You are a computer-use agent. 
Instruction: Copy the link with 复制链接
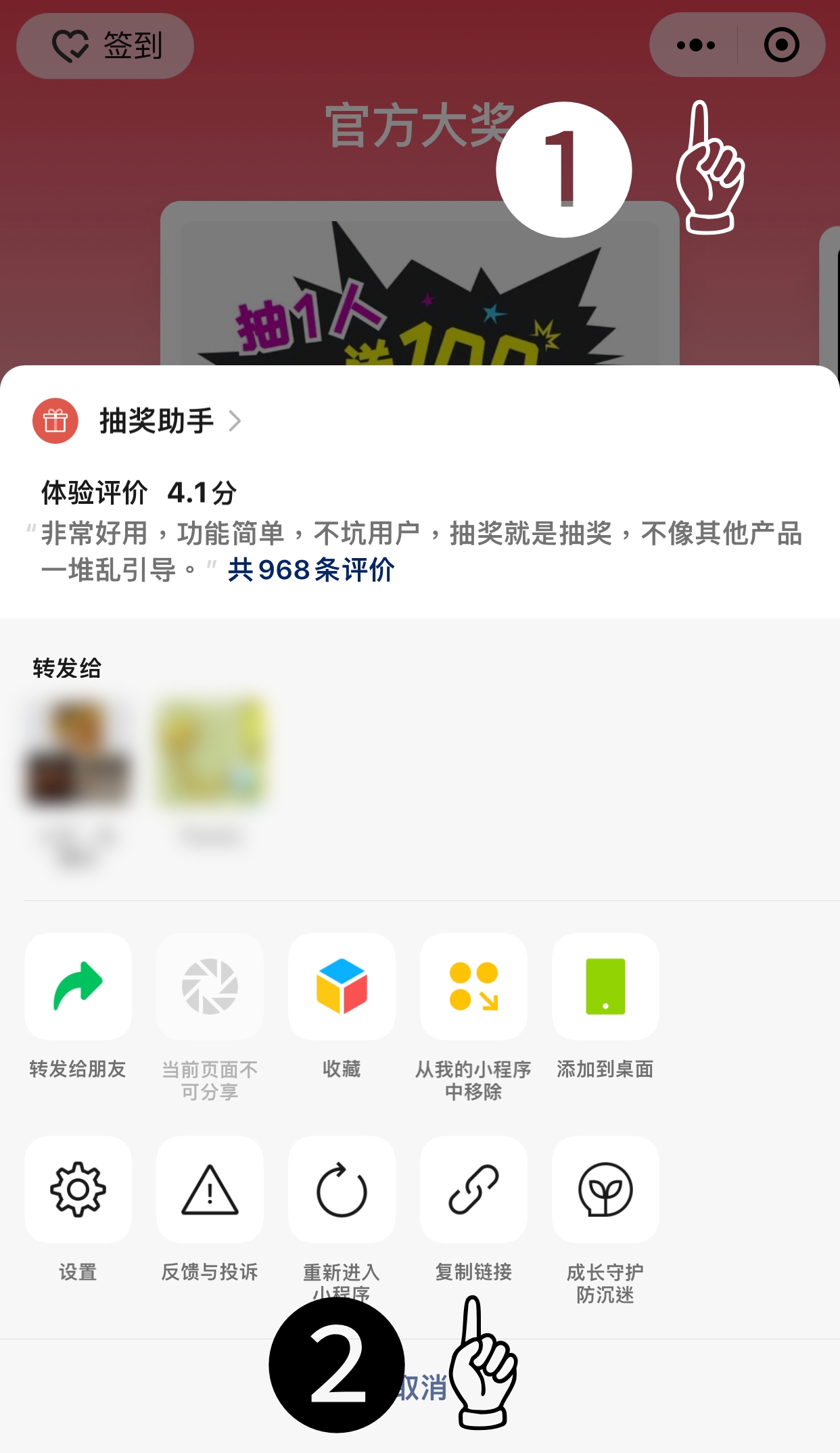coord(473,1190)
